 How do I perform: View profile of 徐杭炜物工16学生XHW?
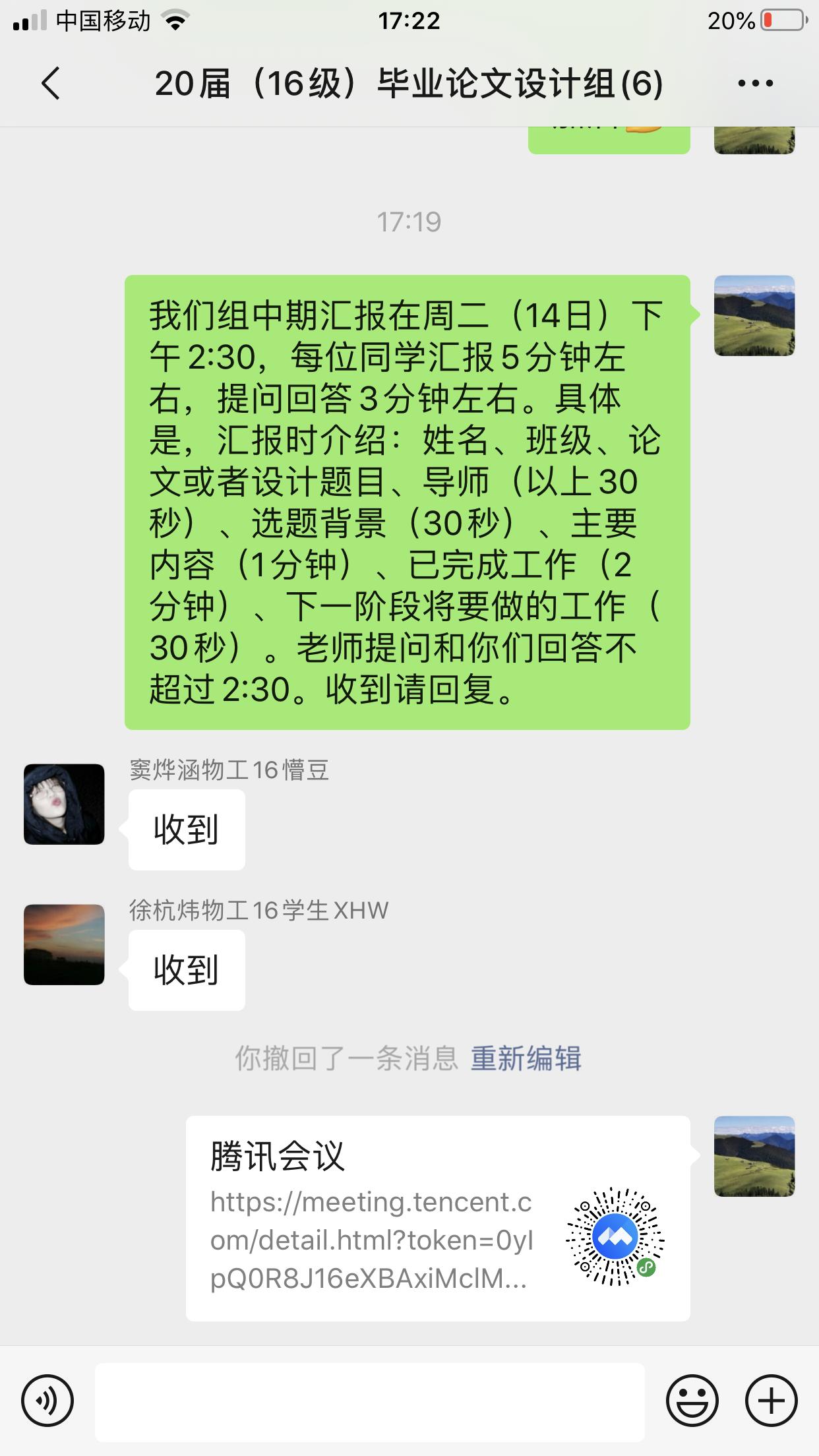64,944
